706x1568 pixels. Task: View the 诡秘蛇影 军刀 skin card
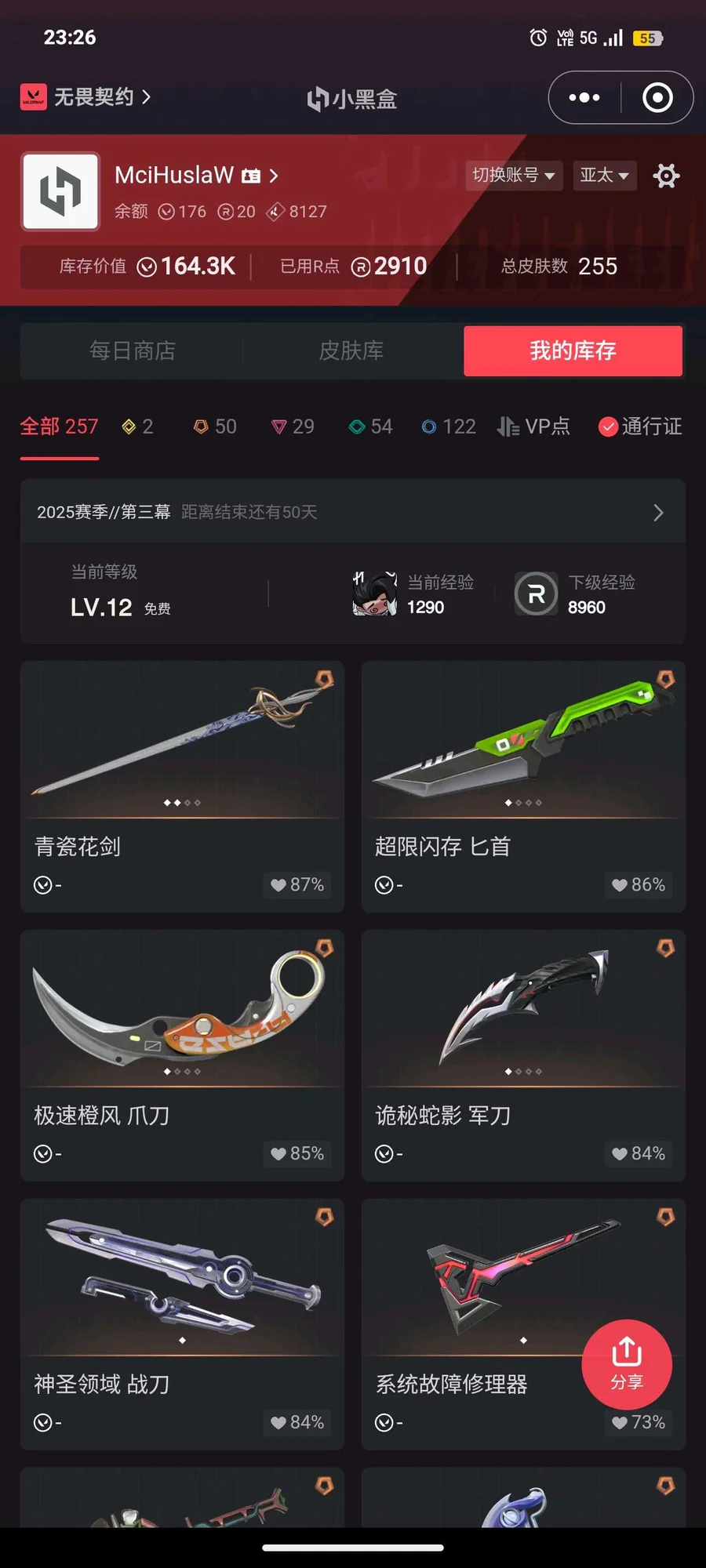click(x=523, y=1056)
